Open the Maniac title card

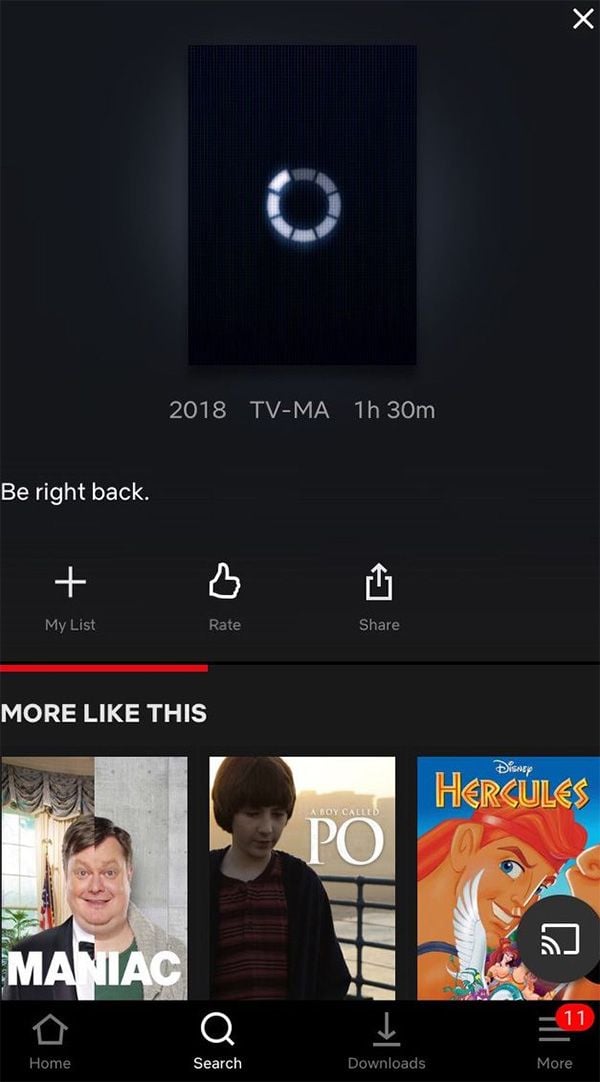94,877
